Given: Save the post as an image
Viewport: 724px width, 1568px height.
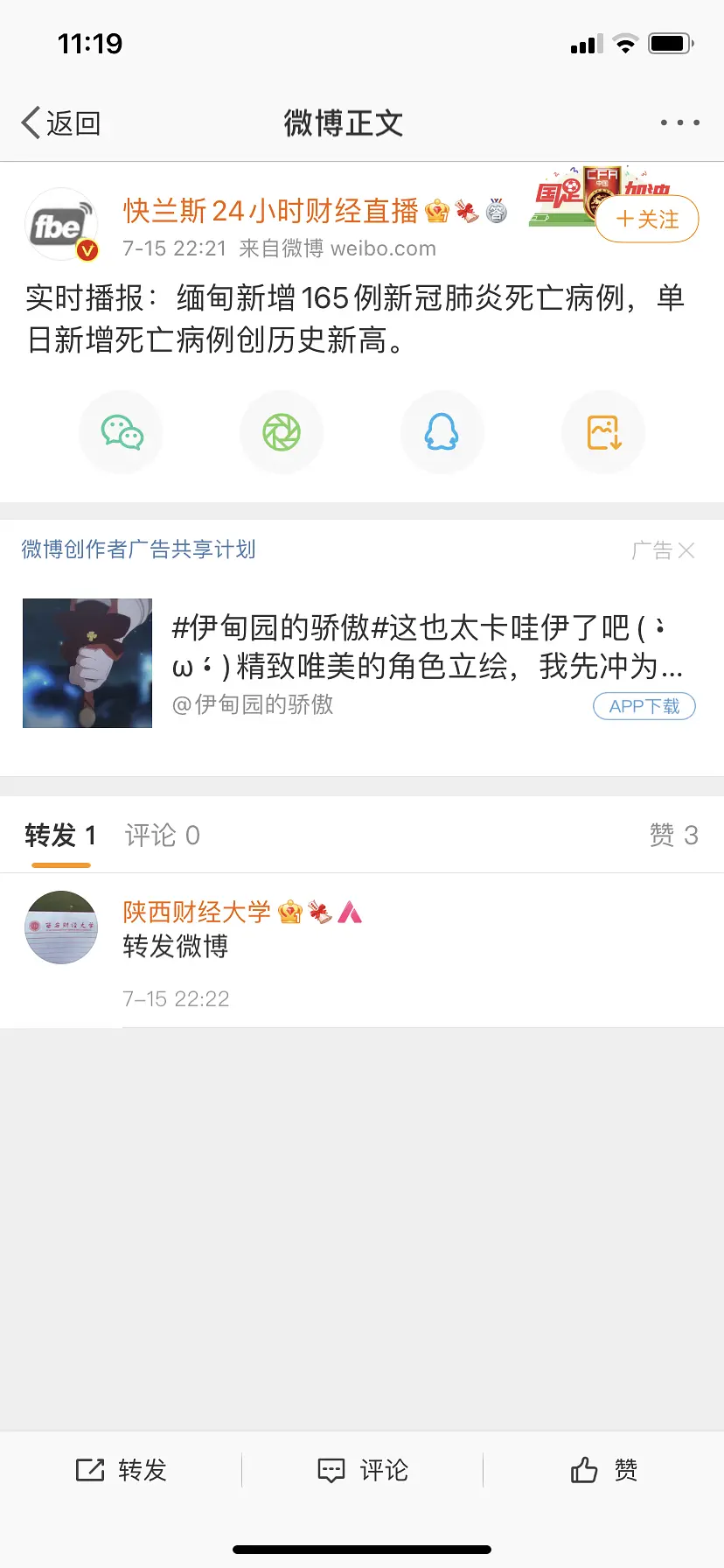Looking at the screenshot, I should (x=603, y=432).
